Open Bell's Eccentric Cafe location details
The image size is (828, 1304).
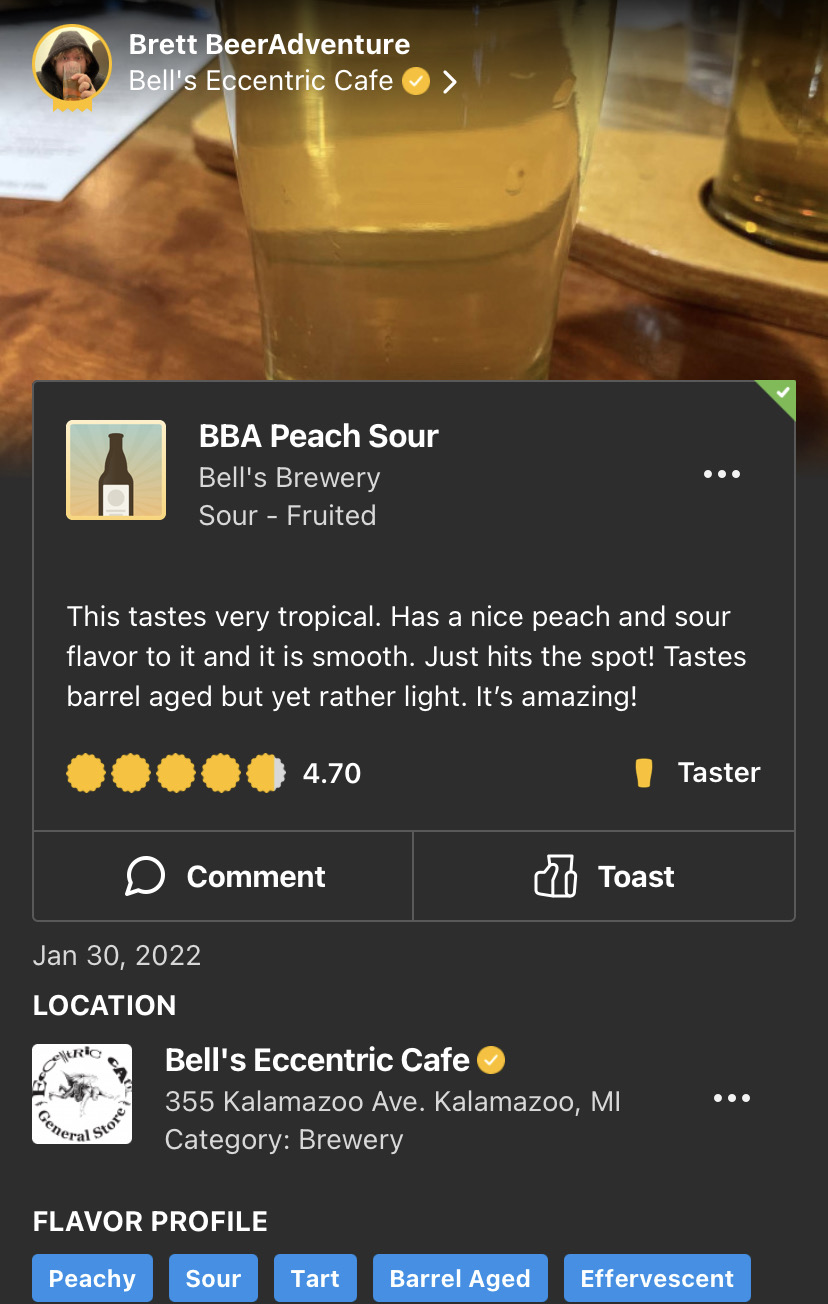316,1060
